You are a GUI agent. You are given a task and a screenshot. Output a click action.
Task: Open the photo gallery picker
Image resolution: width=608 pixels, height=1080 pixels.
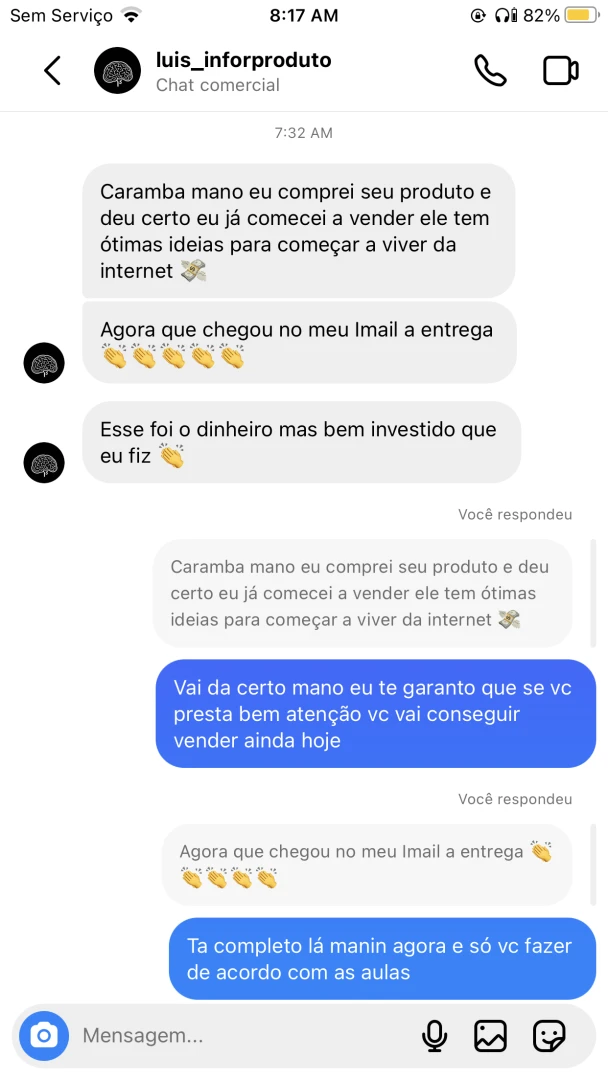[490, 1035]
